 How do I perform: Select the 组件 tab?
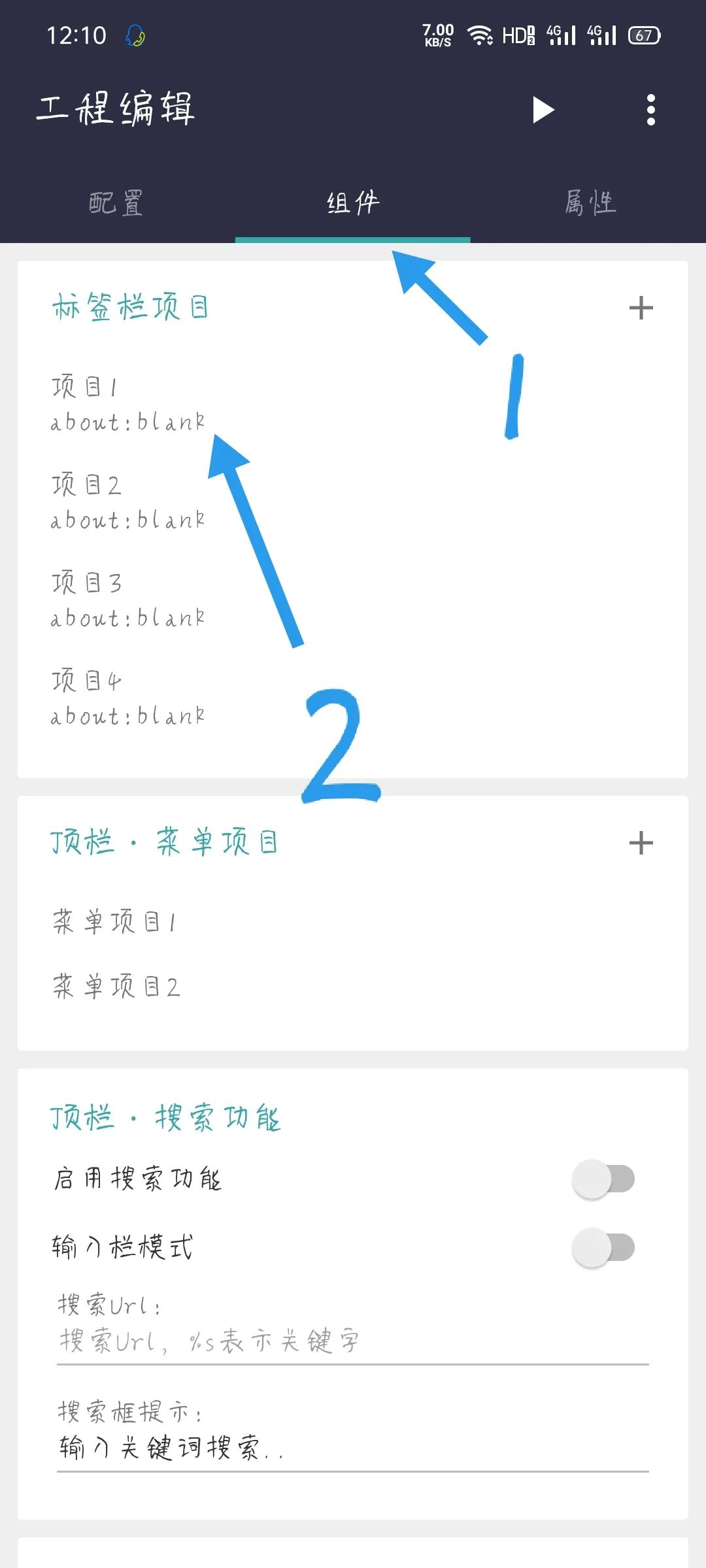pos(353,203)
